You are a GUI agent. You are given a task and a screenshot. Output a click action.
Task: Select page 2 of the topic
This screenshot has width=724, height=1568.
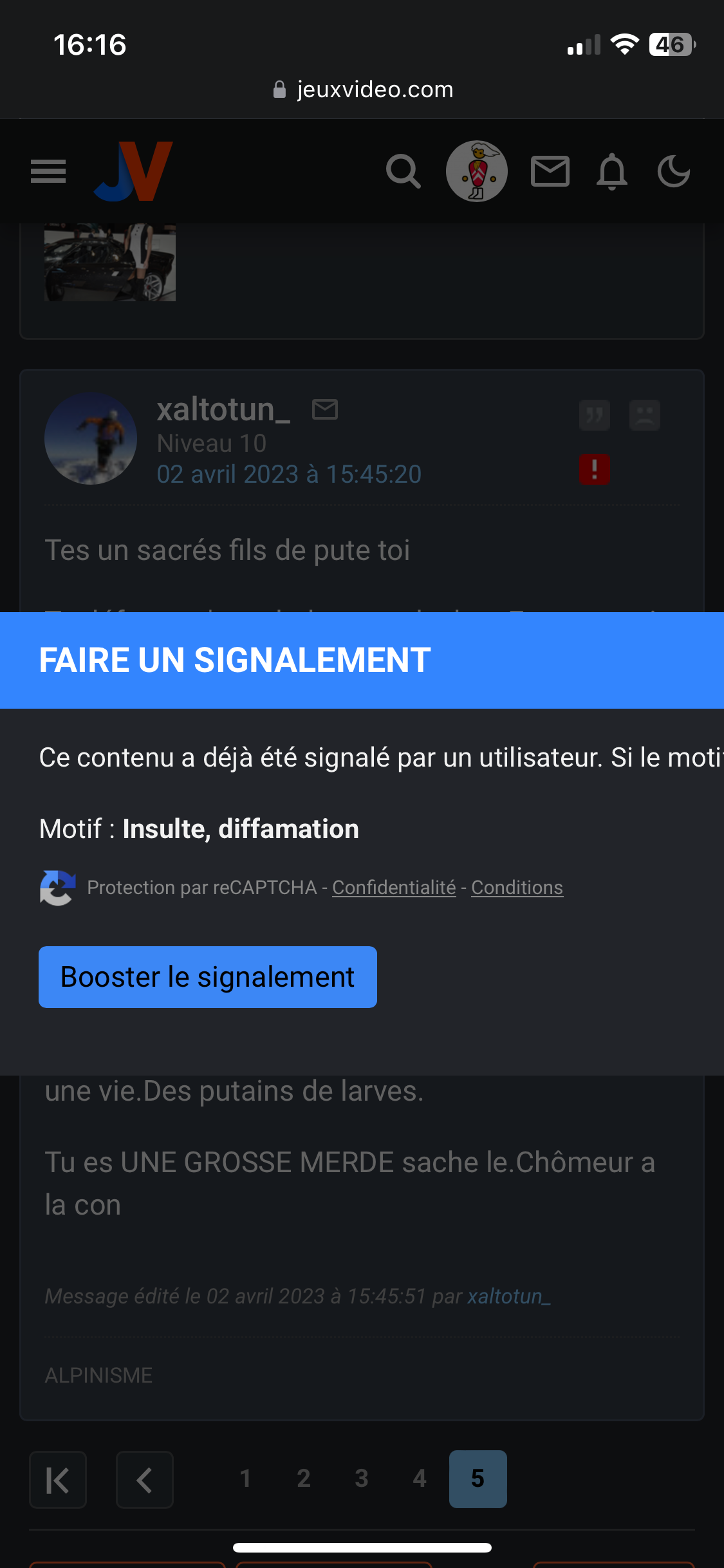click(304, 1479)
